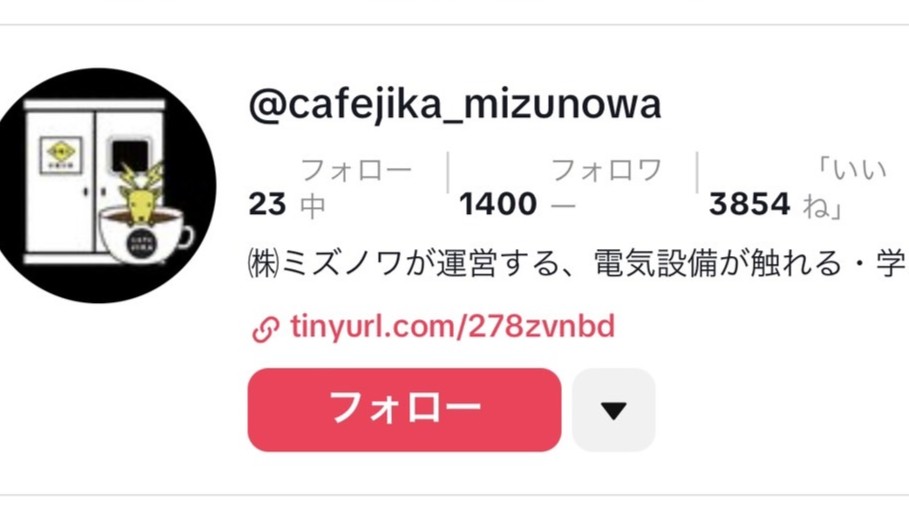Open the tinyurl.com/278zvnbd link
The image size is (909, 511).
(x=452, y=326)
